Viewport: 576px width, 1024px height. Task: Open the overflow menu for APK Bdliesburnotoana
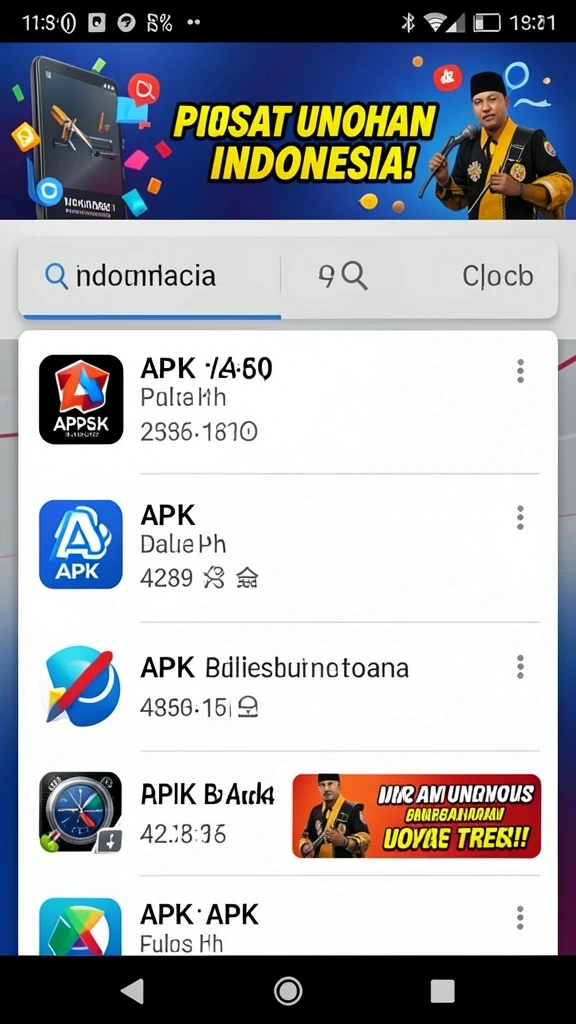(x=520, y=667)
